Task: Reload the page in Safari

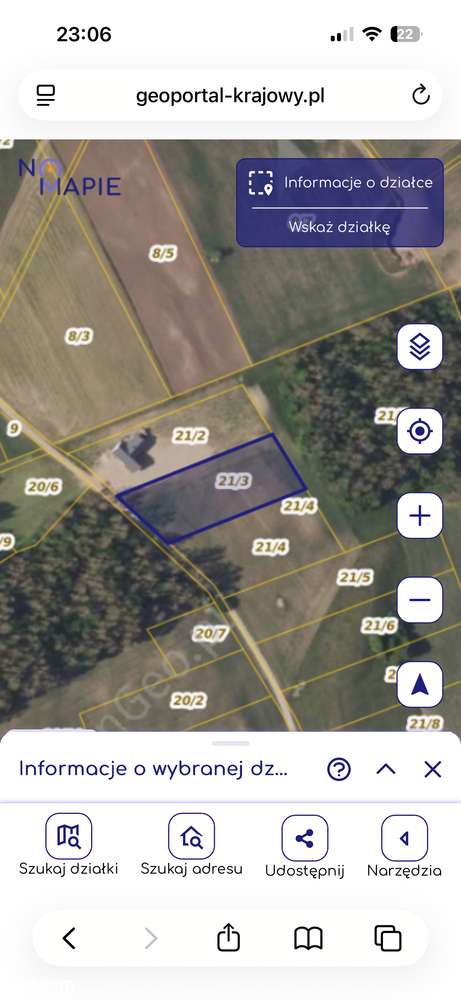Action: 421,96
